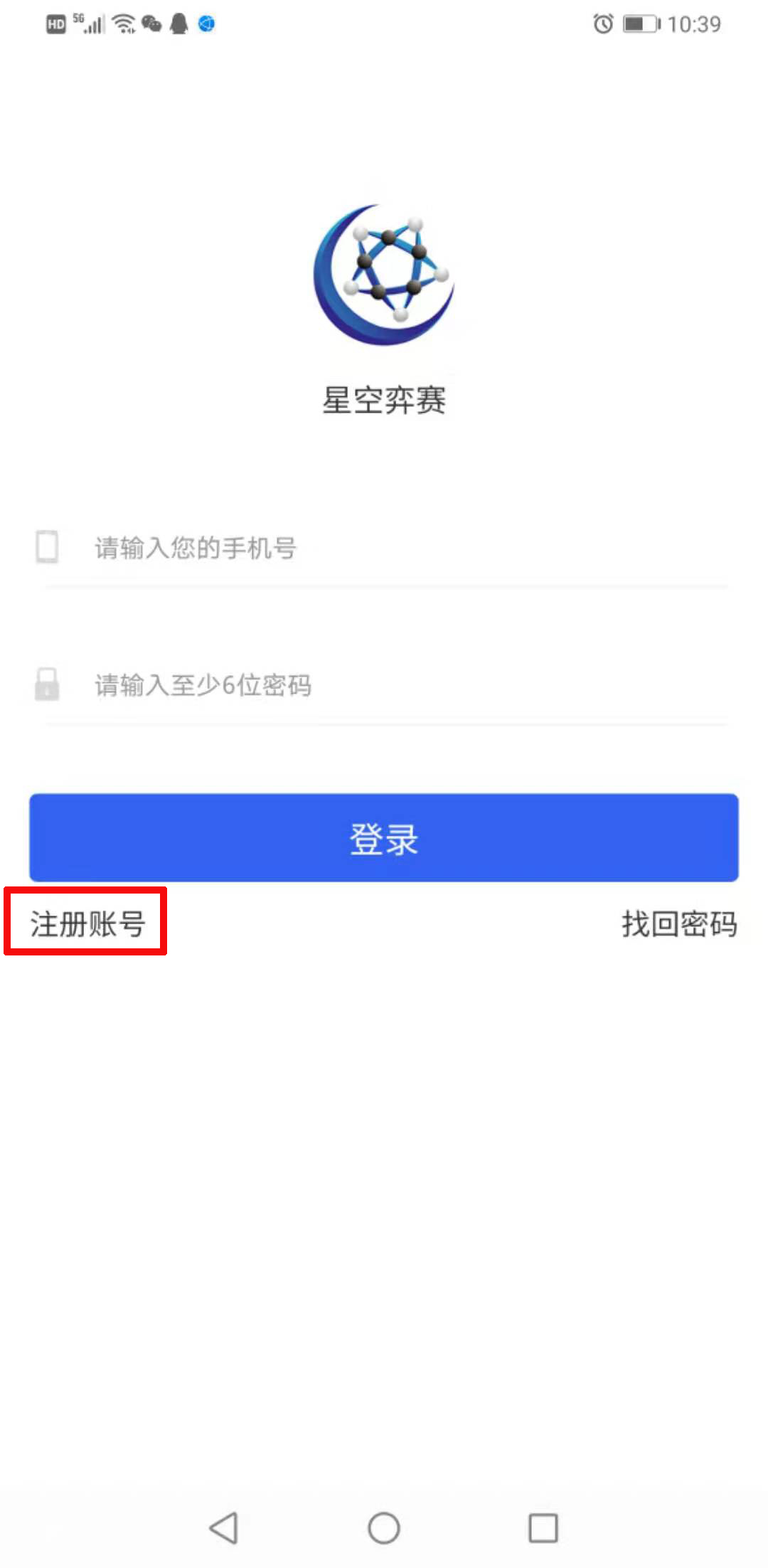Return to the home screen
The image size is (768, 1568).
coord(384,1527)
